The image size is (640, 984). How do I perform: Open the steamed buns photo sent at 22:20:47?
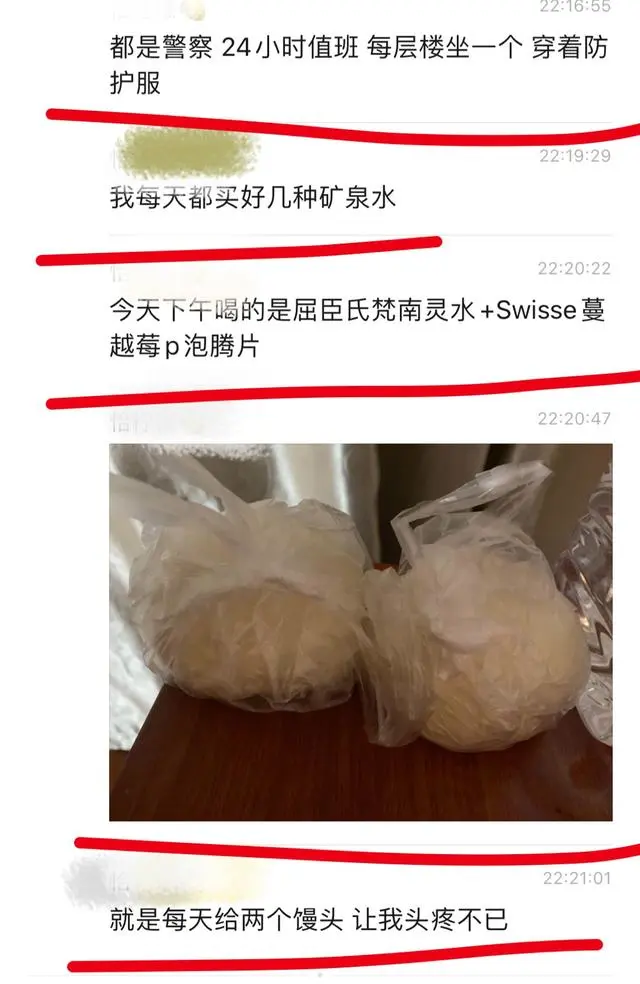(x=360, y=632)
